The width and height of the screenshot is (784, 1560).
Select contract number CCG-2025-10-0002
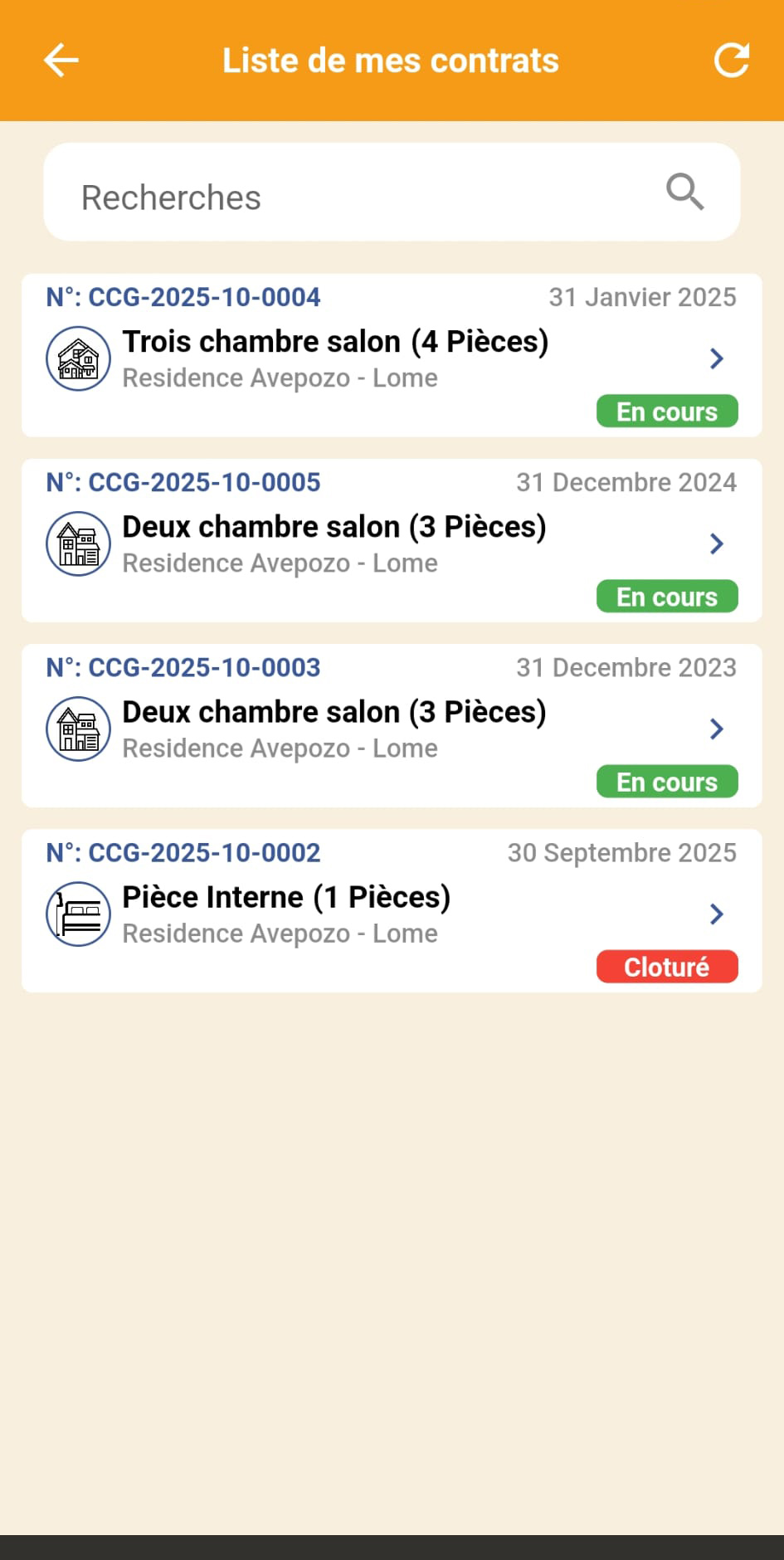pos(184,852)
